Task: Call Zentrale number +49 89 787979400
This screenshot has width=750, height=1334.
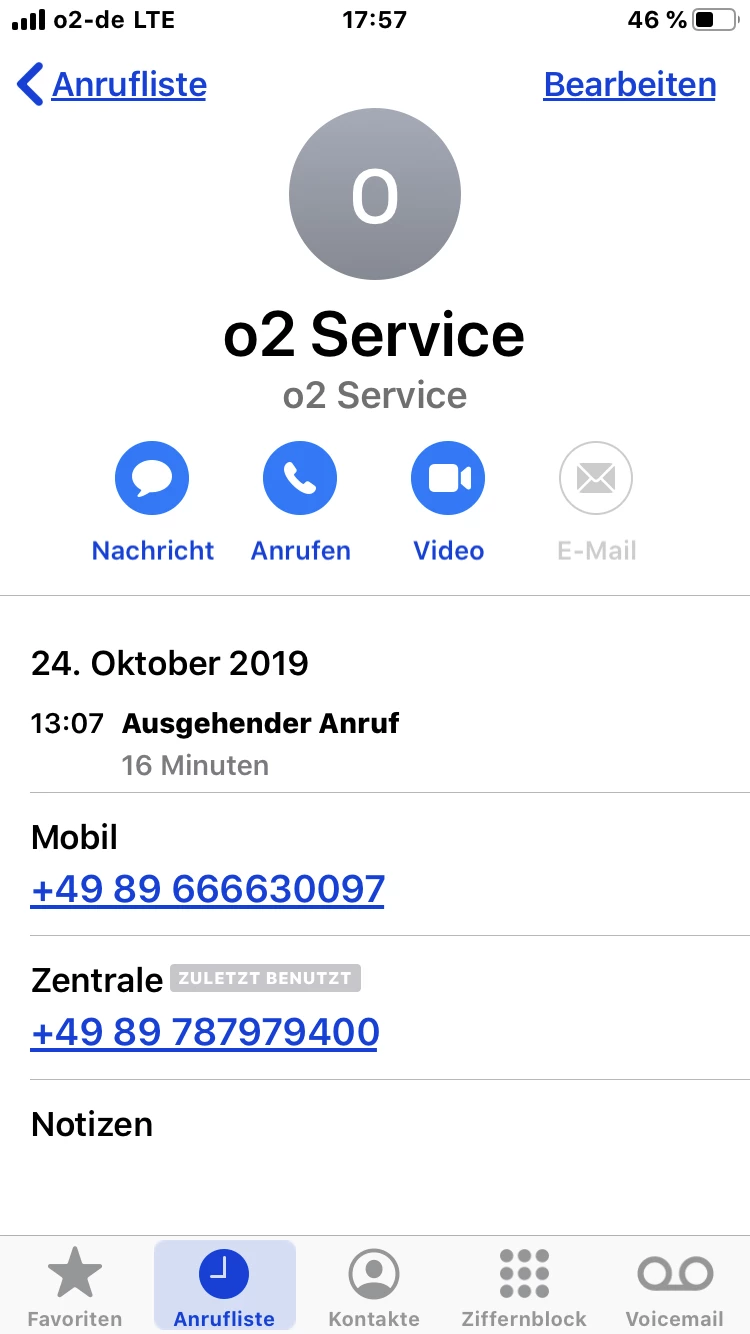Action: point(206,1031)
